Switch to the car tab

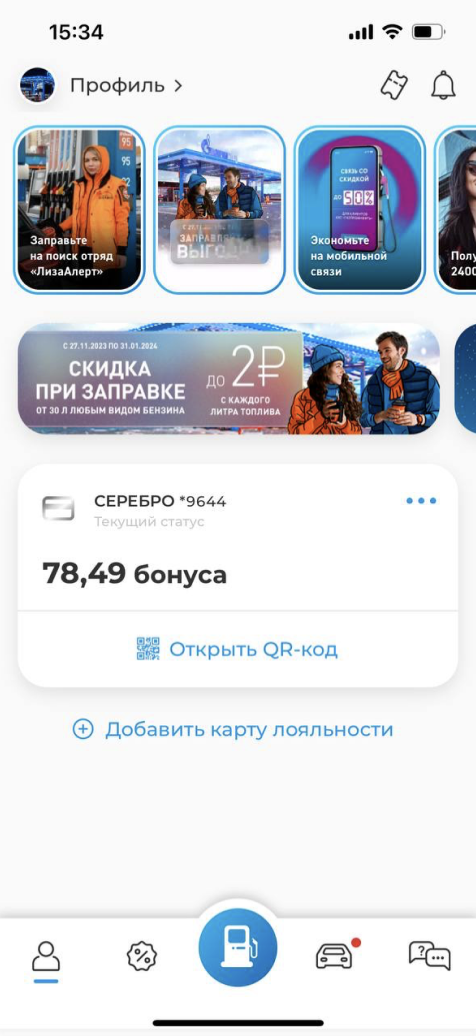coord(335,955)
